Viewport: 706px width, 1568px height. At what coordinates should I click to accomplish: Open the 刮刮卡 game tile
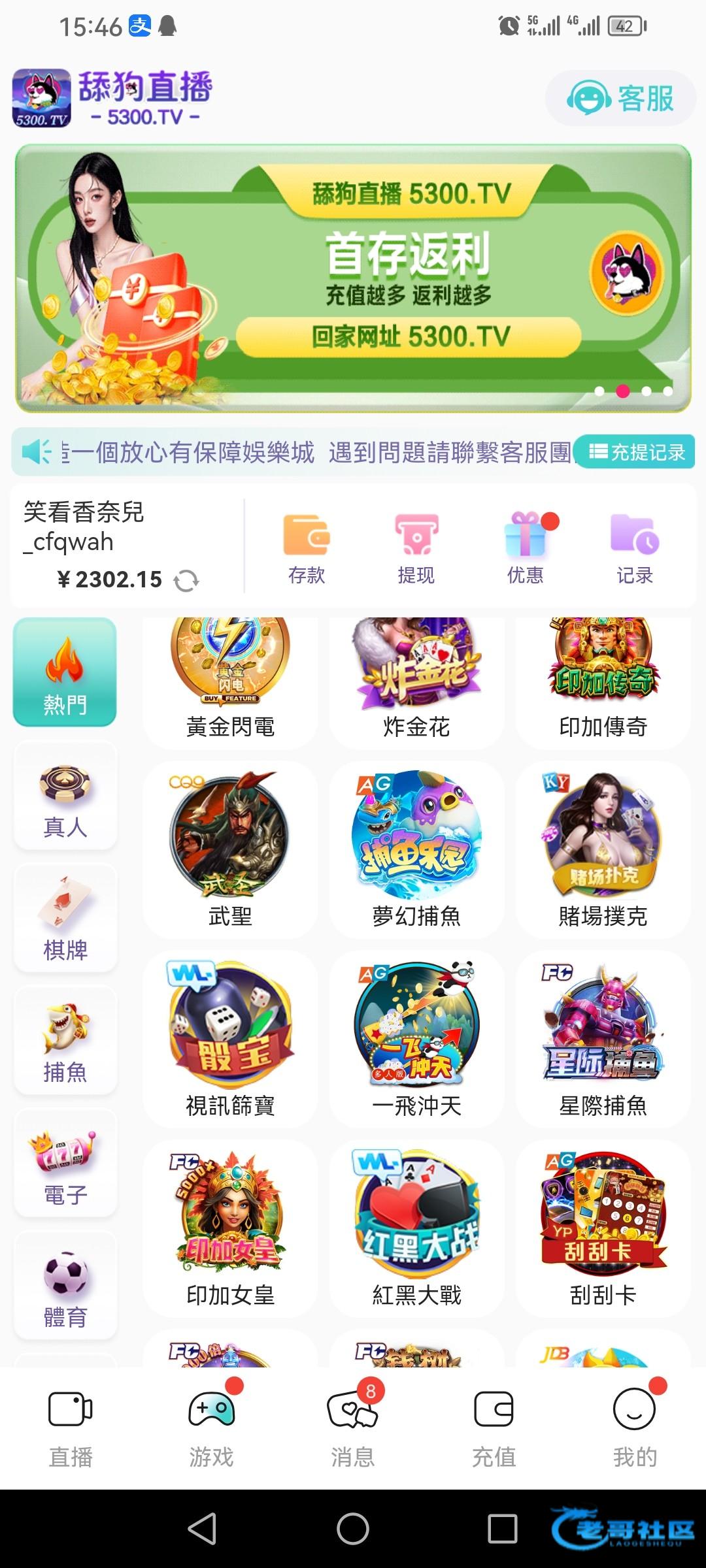(603, 1228)
